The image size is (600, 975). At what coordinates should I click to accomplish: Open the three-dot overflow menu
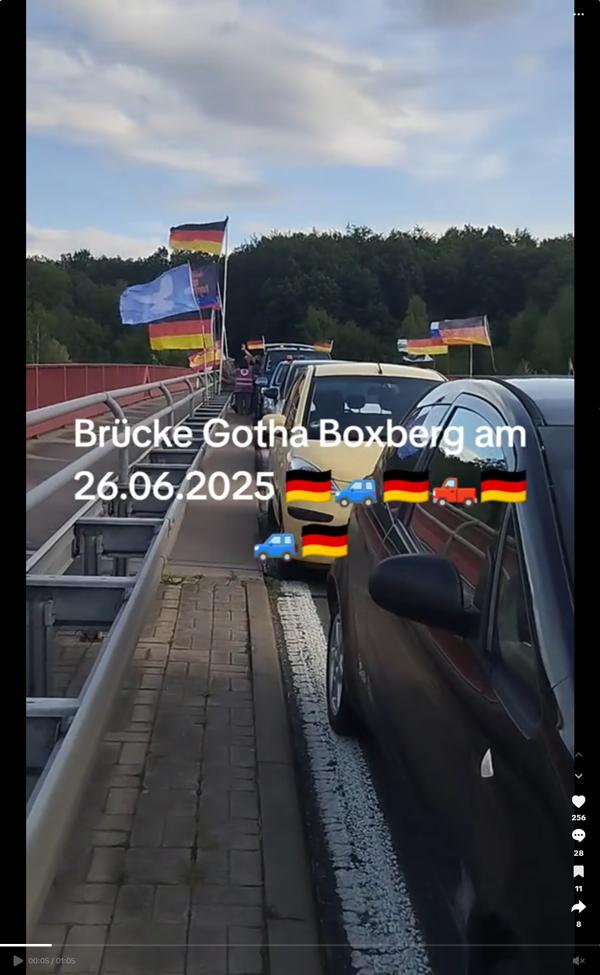click(578, 14)
